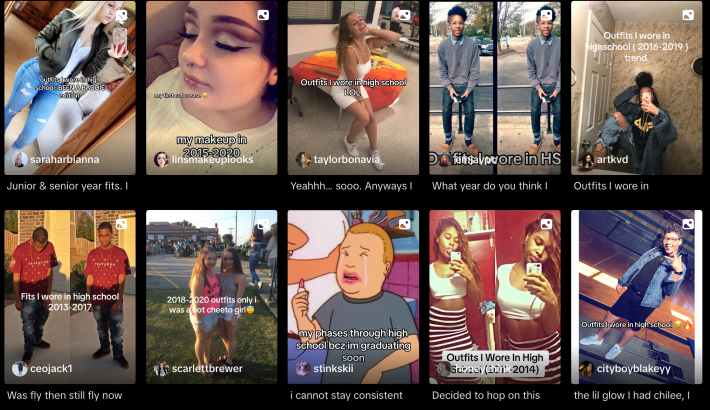Open ceojack1's 'Was fly then still fly now' video
Screen dimensions: 710x410
click(x=70, y=296)
